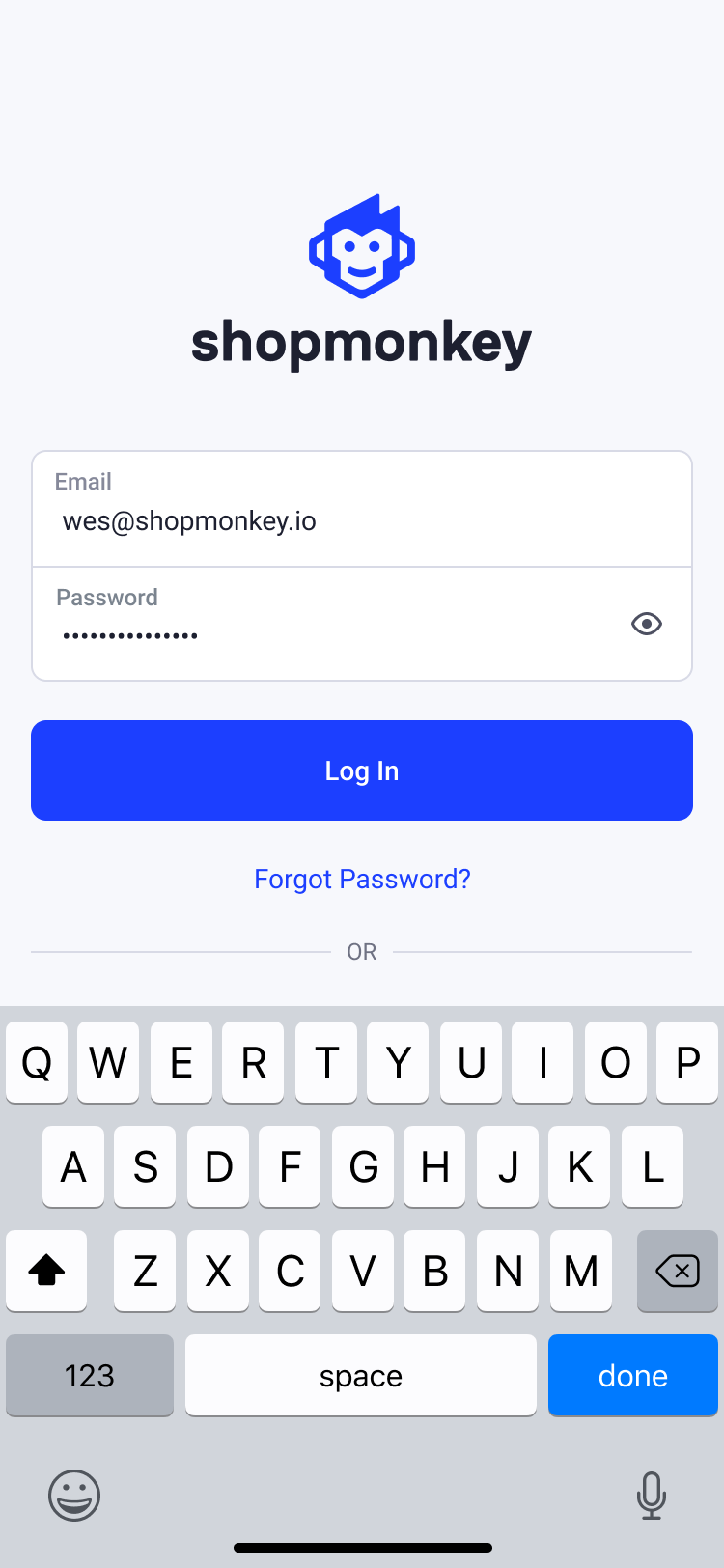
Task: Open the emoji keyboard
Action: pos(74,1496)
